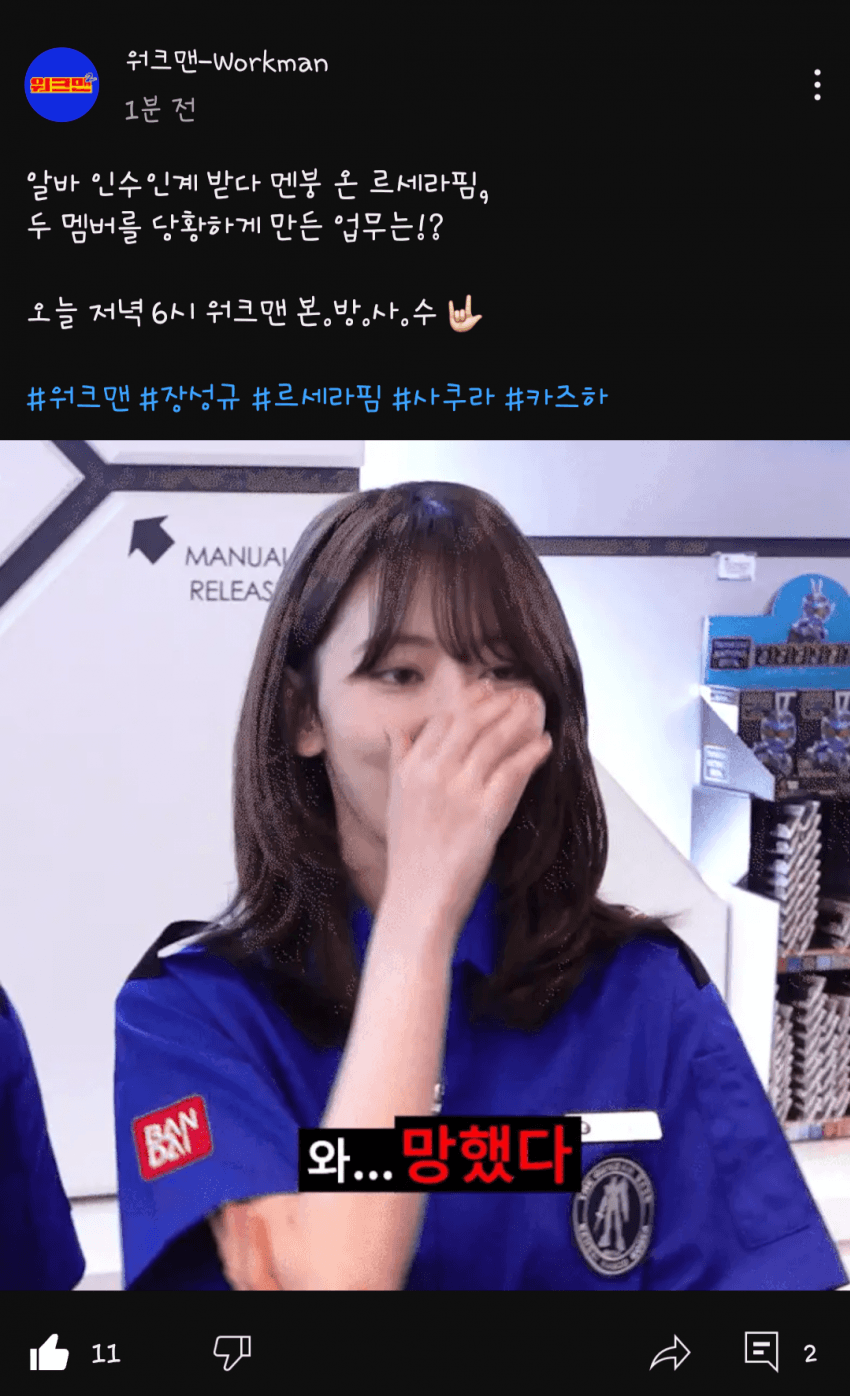This screenshot has width=850, height=1396.
Task: Open the #장성규 hashtag
Action: coord(190,398)
